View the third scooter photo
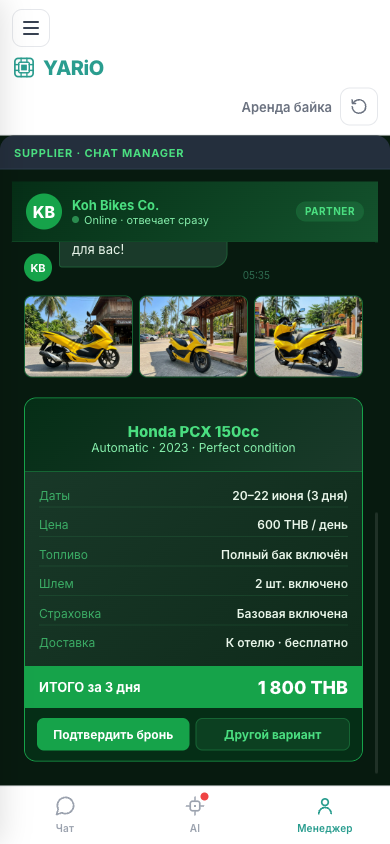The height and width of the screenshot is (844, 390). (x=309, y=336)
